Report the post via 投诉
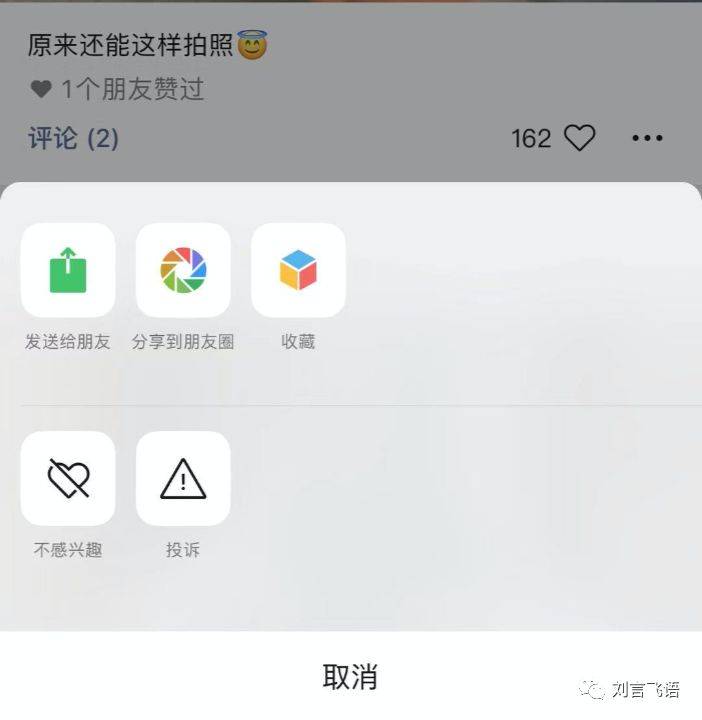The width and height of the screenshot is (702, 720). tap(183, 479)
